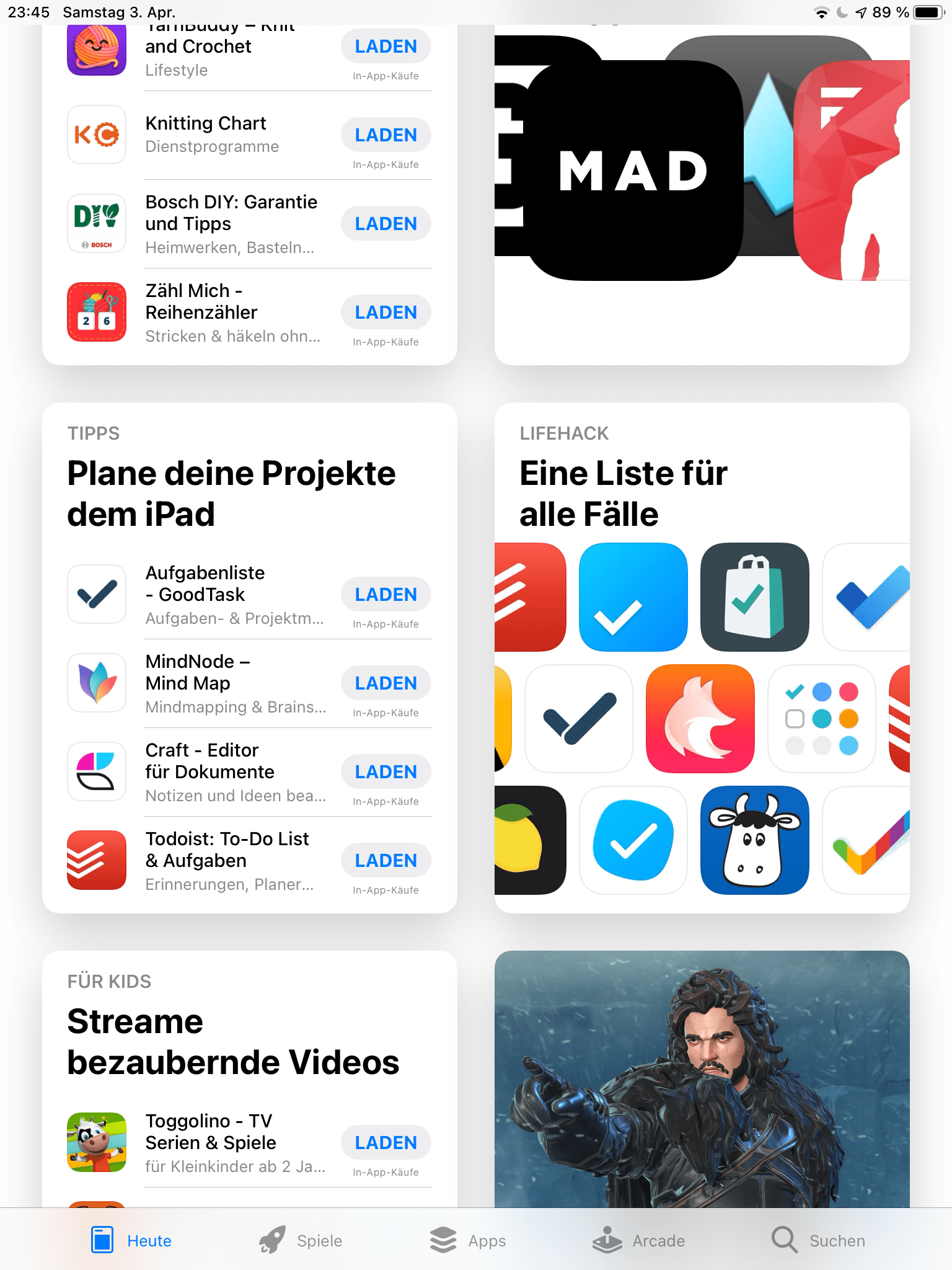The image size is (952, 1270).
Task: Install Todoist To-Do List
Action: pyautogui.click(x=386, y=861)
